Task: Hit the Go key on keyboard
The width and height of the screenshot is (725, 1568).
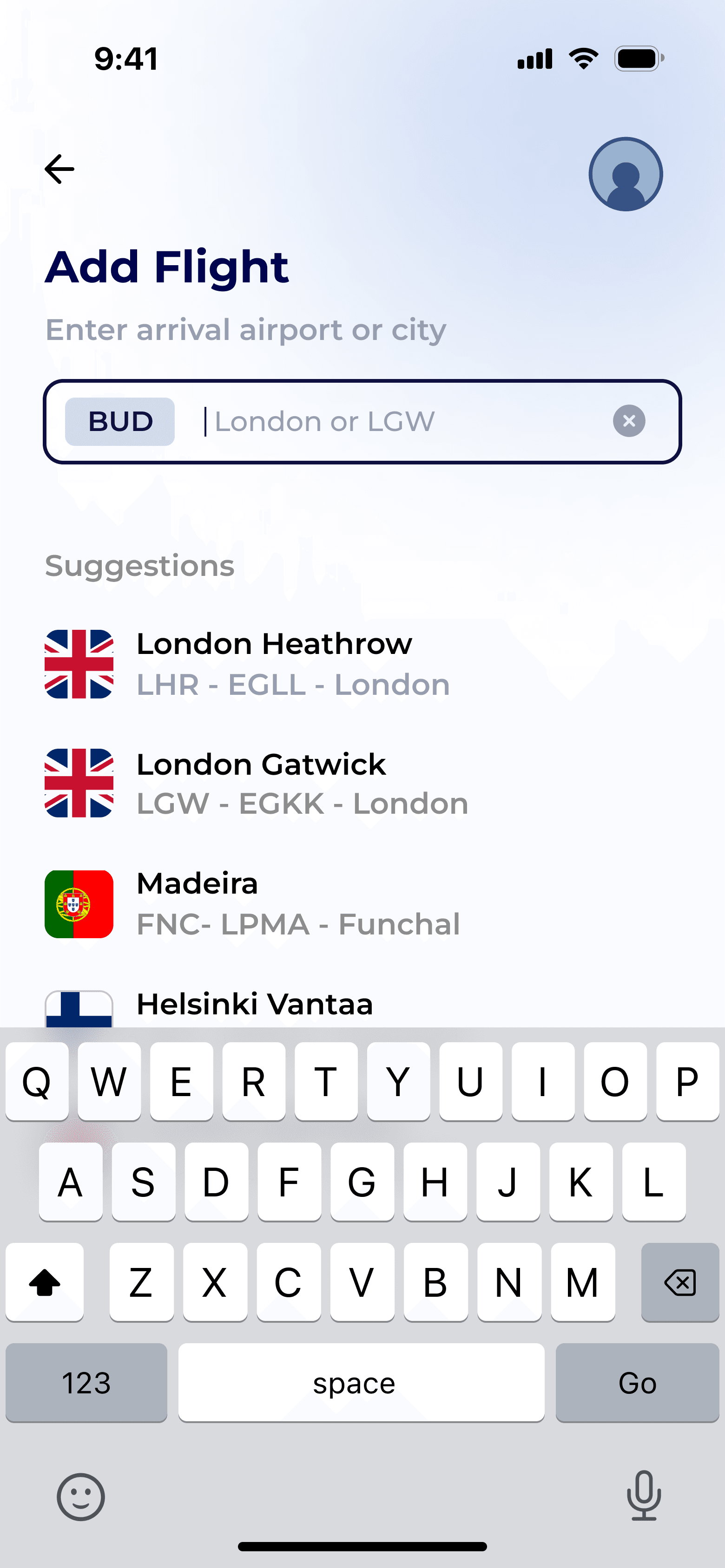Action: tap(637, 1382)
